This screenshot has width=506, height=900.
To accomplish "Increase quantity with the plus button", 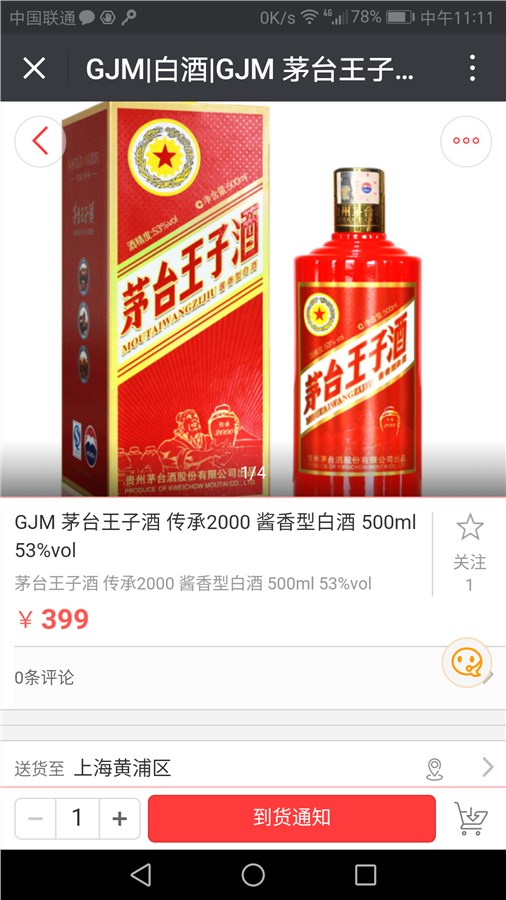I will coord(119,818).
